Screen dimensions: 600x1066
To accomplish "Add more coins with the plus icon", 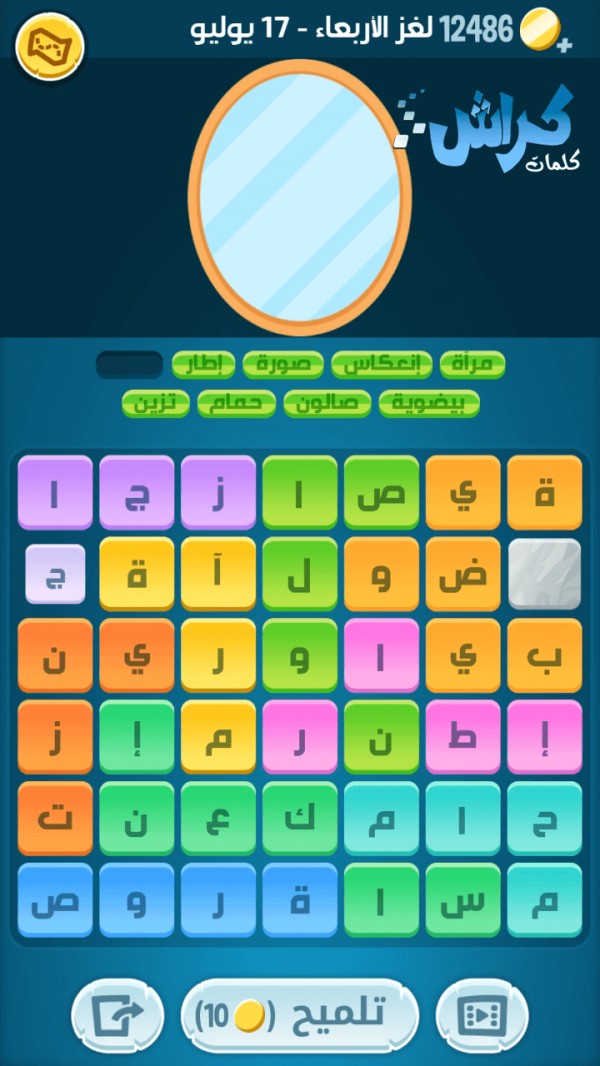I will pyautogui.click(x=566, y=45).
